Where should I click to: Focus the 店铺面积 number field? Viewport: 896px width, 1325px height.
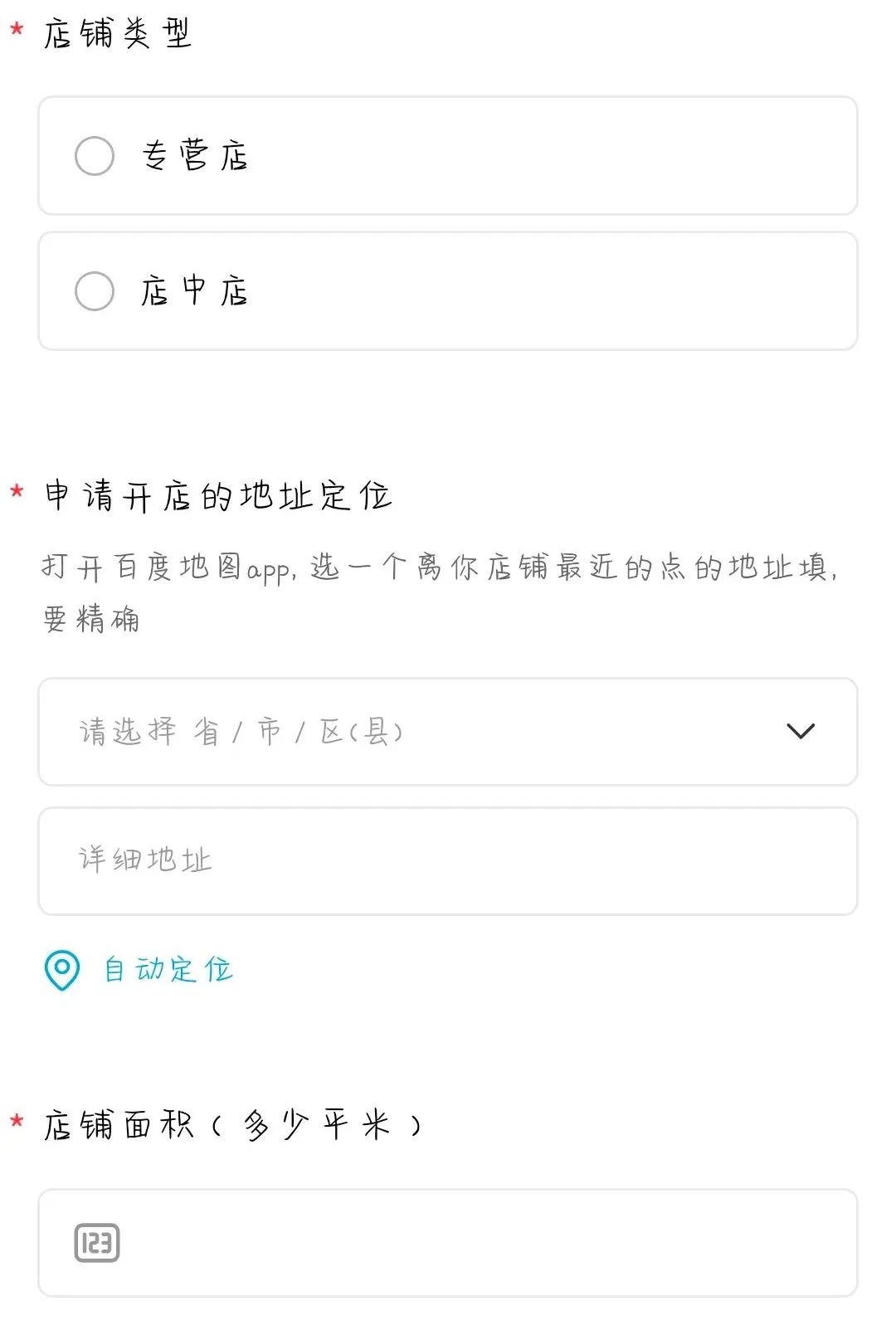(448, 1242)
